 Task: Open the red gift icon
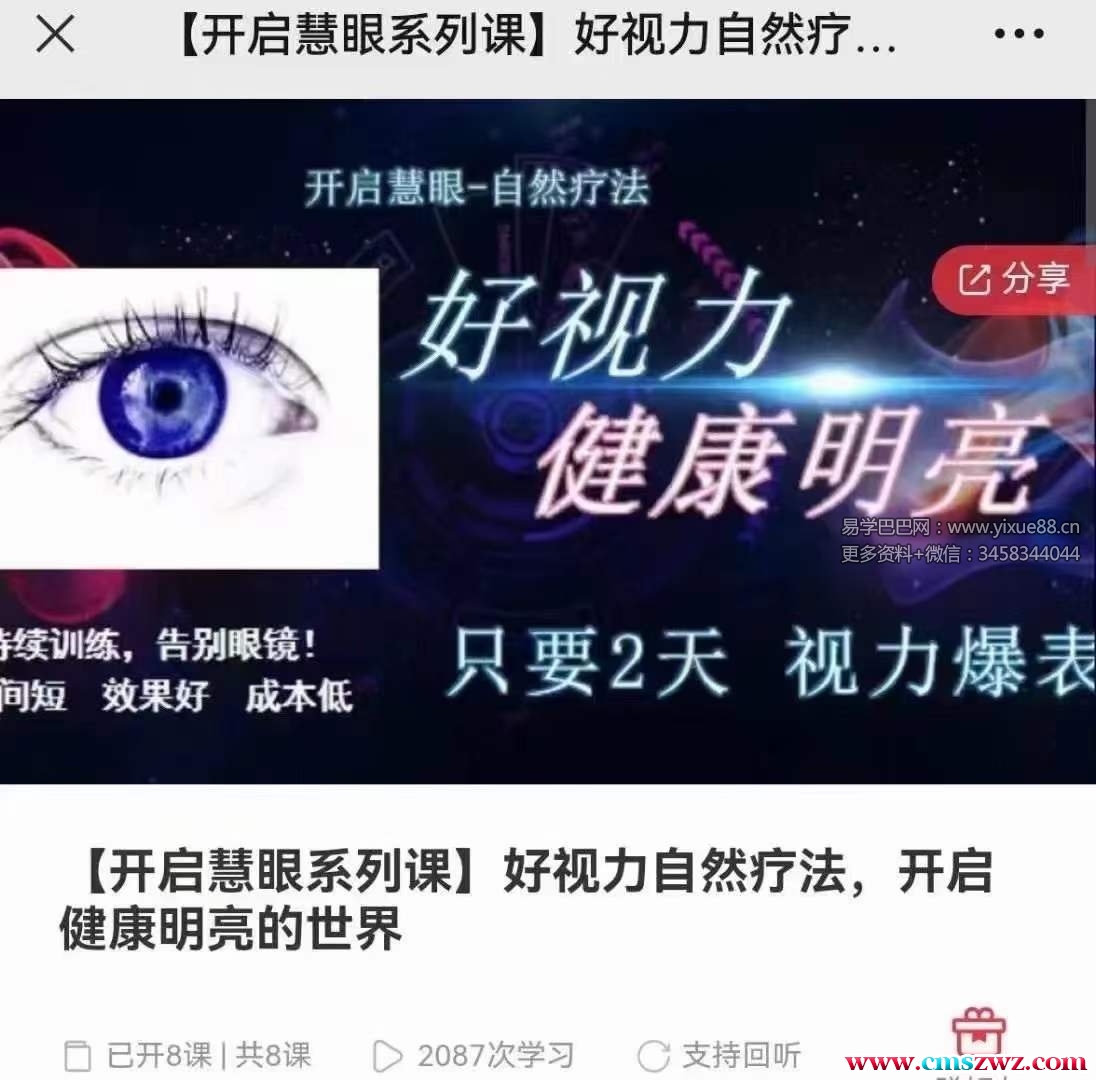[977, 1033]
